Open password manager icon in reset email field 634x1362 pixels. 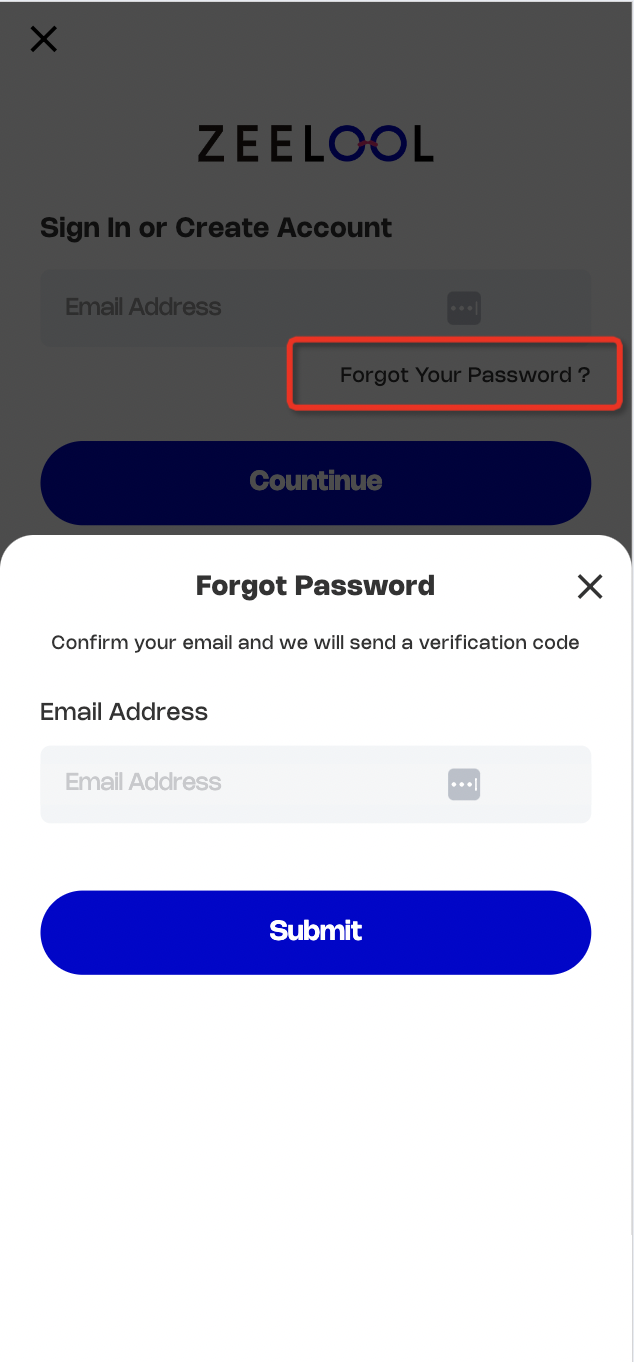coord(464,784)
